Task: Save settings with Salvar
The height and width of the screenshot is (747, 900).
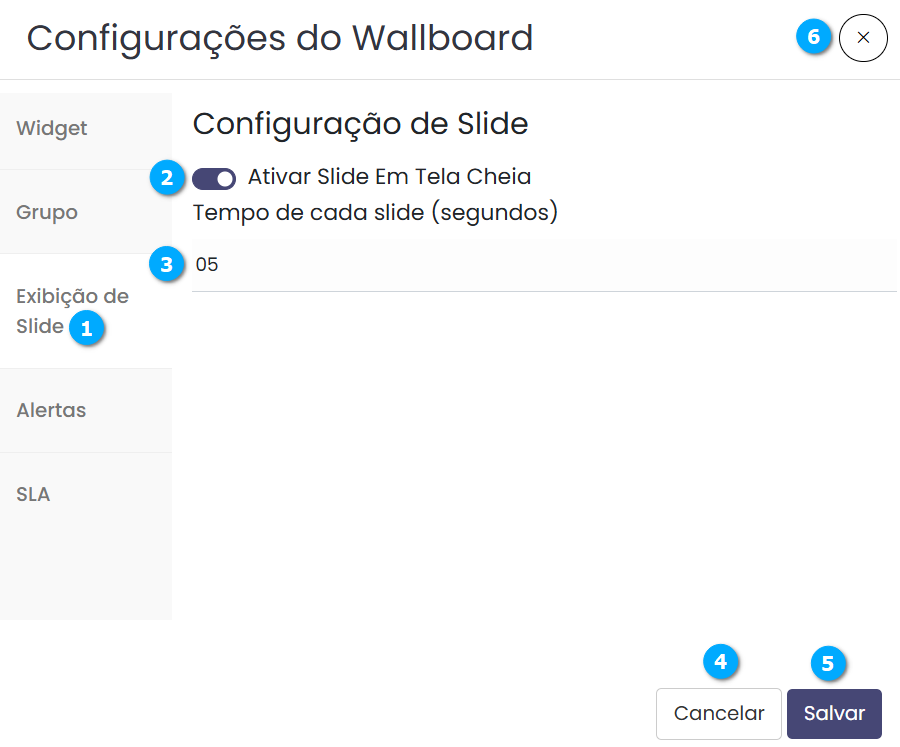Action: click(834, 714)
